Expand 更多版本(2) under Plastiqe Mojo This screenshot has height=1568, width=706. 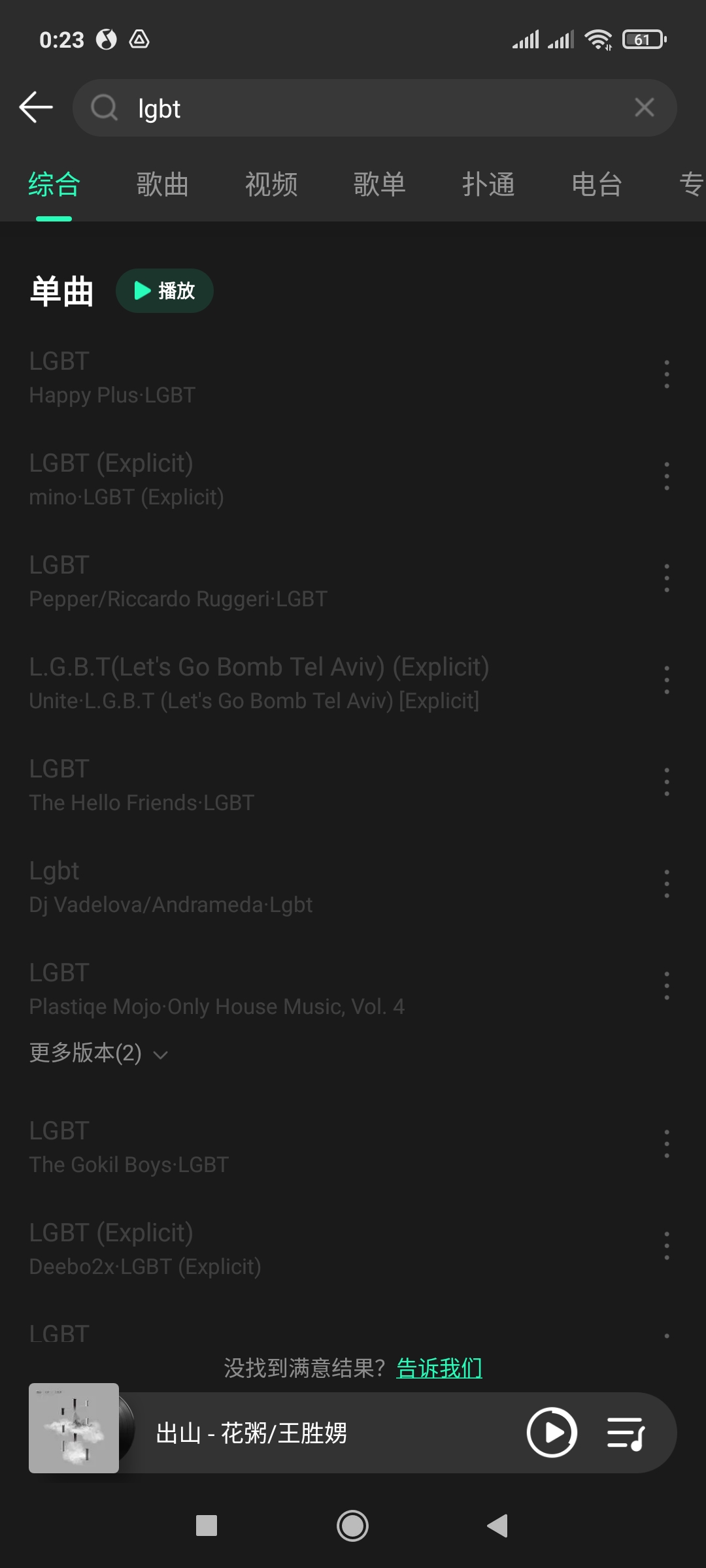click(x=98, y=1053)
